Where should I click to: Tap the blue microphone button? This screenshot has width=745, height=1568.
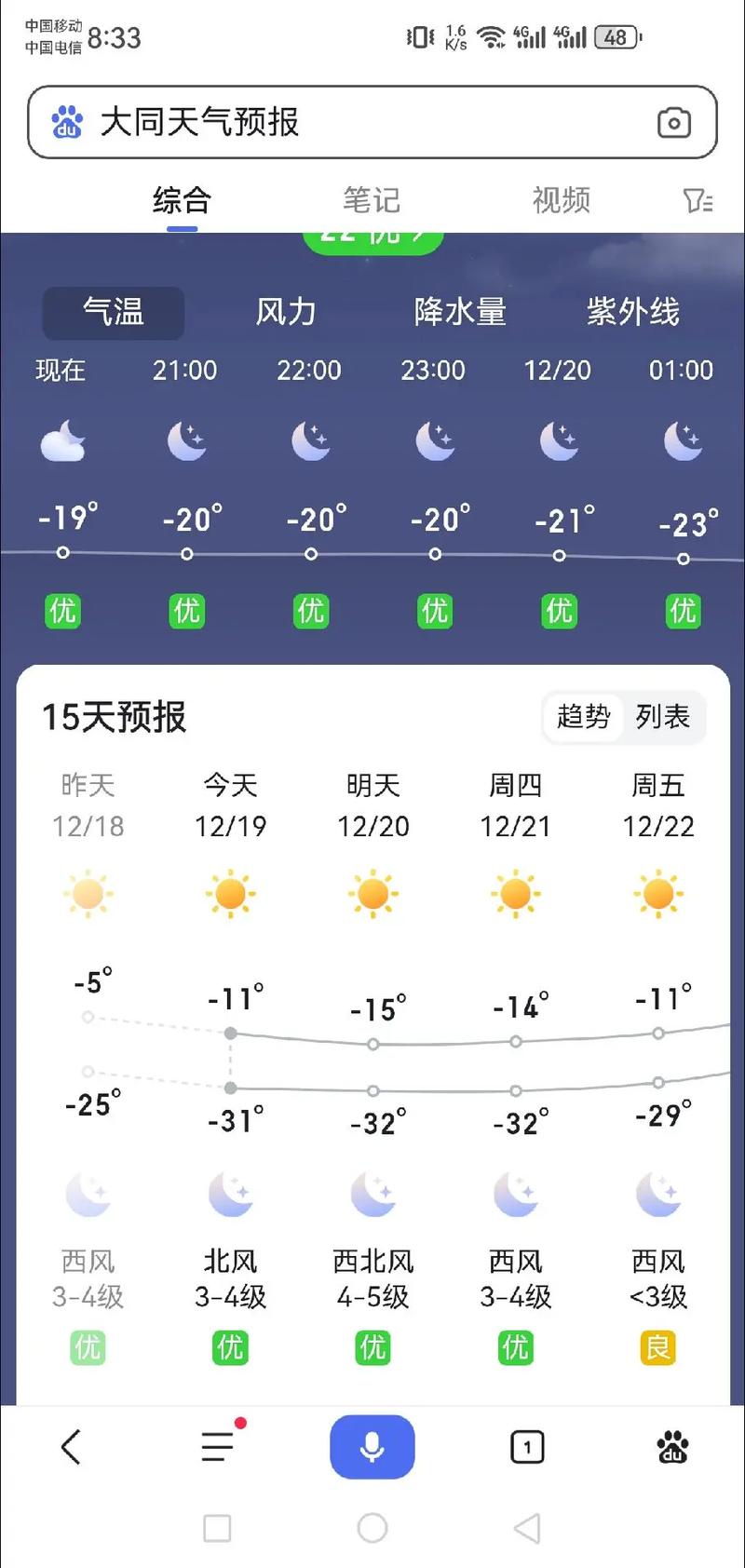tap(372, 1446)
